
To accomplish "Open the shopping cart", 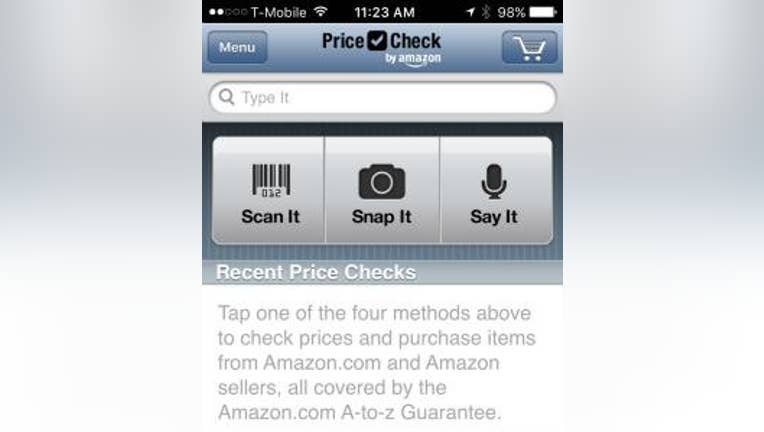I will (529, 47).
